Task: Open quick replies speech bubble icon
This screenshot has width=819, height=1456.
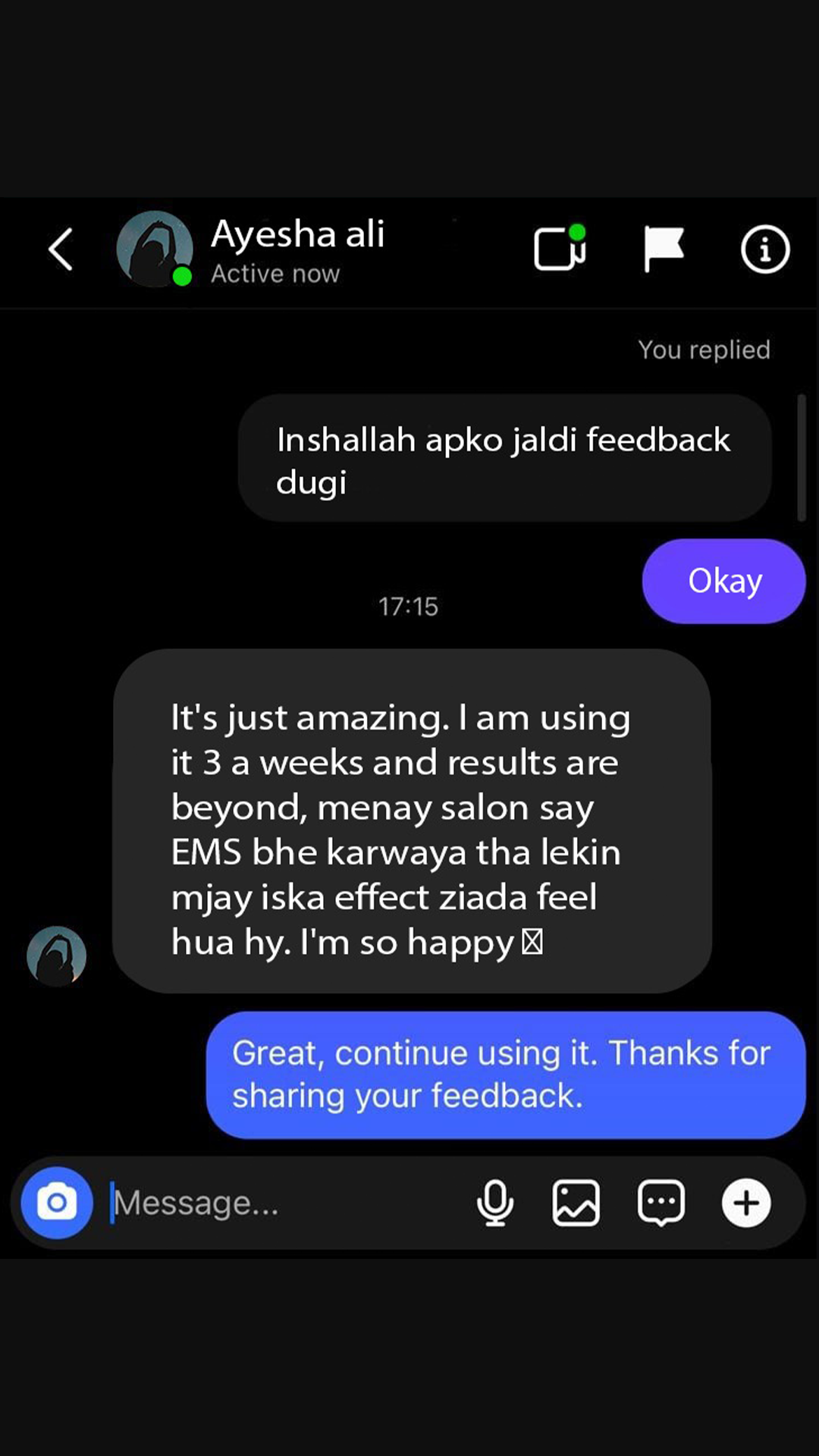Action: (661, 1203)
